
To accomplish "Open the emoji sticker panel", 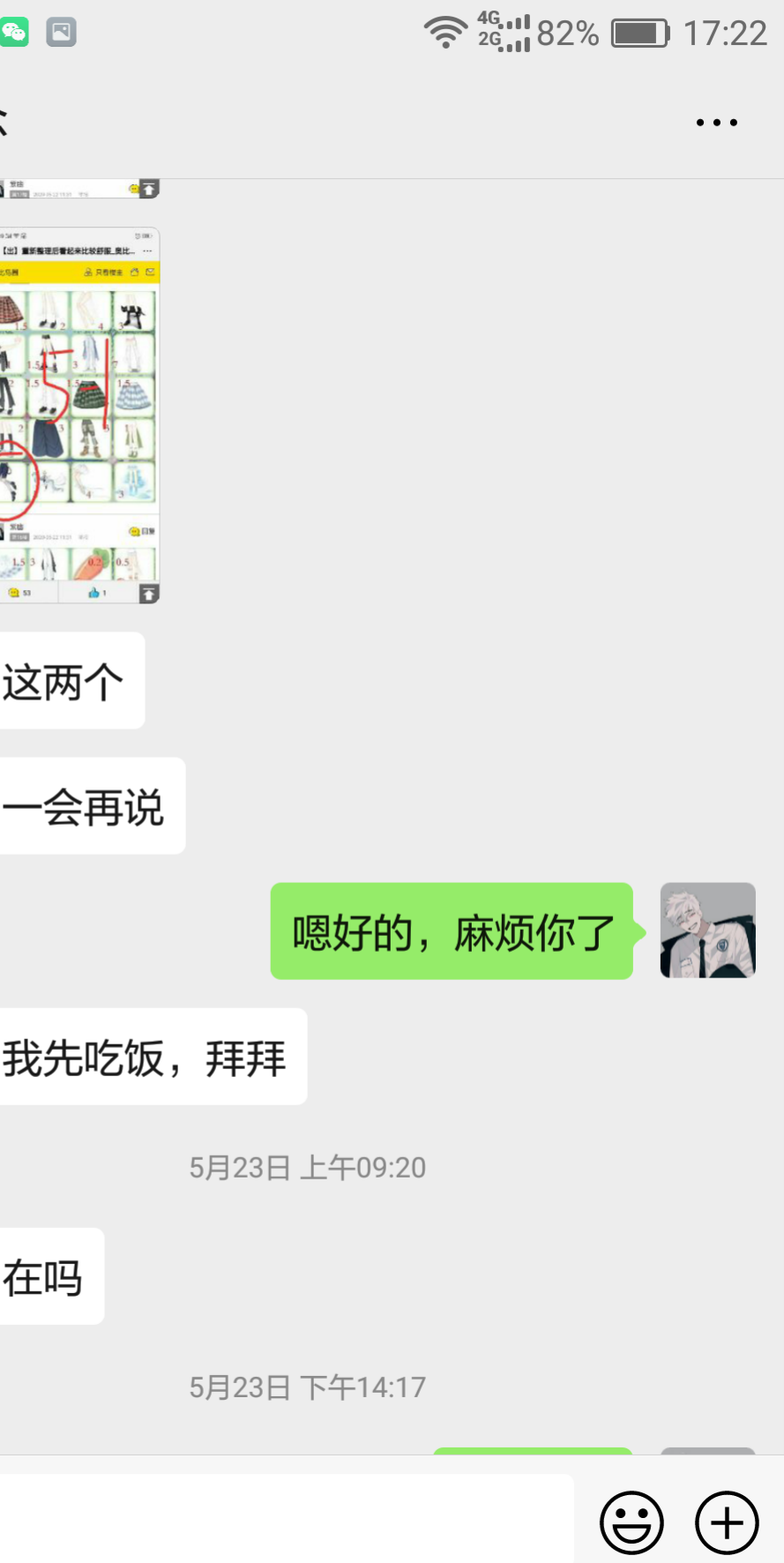I will 631,1522.
